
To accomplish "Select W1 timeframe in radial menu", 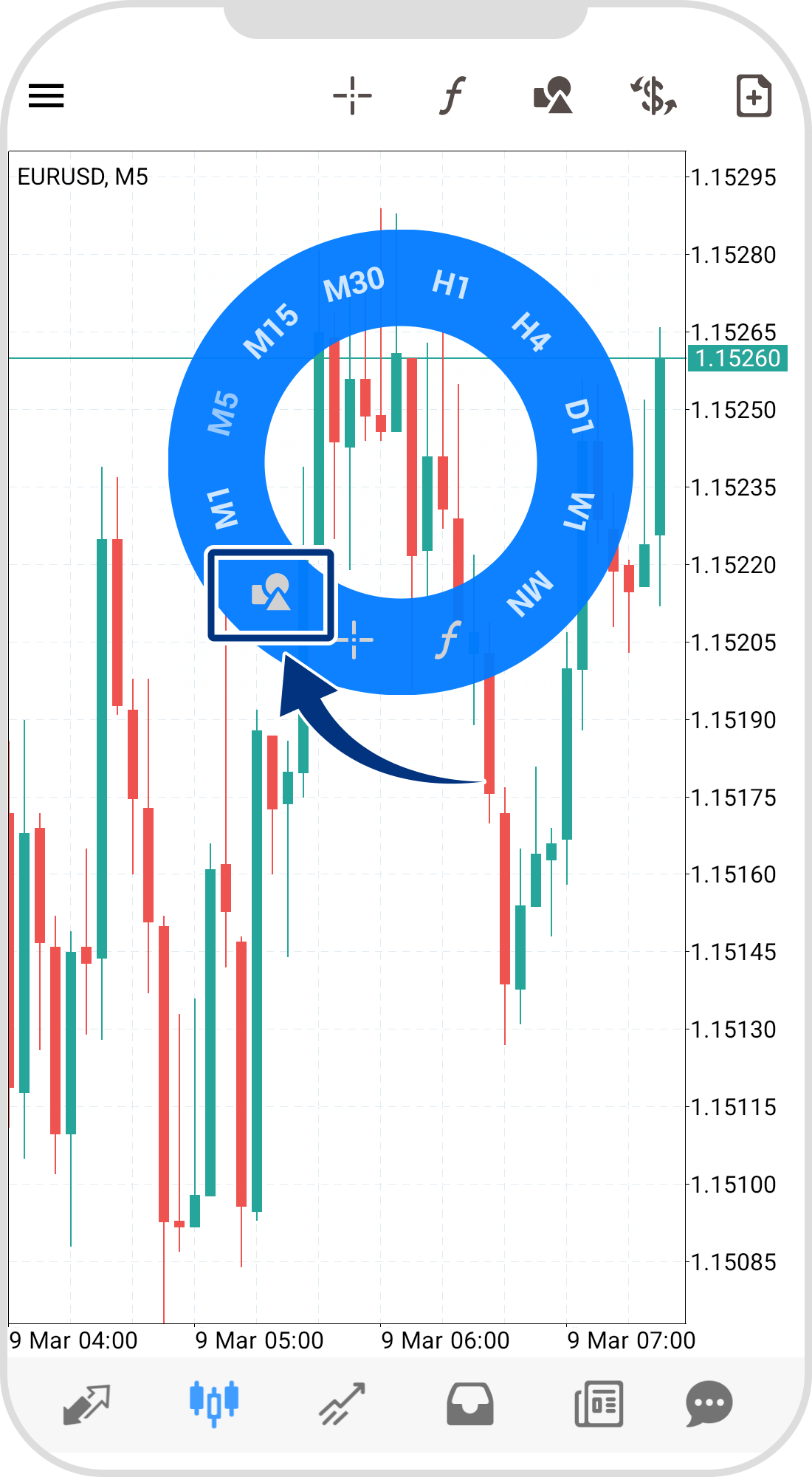I will click(x=579, y=511).
